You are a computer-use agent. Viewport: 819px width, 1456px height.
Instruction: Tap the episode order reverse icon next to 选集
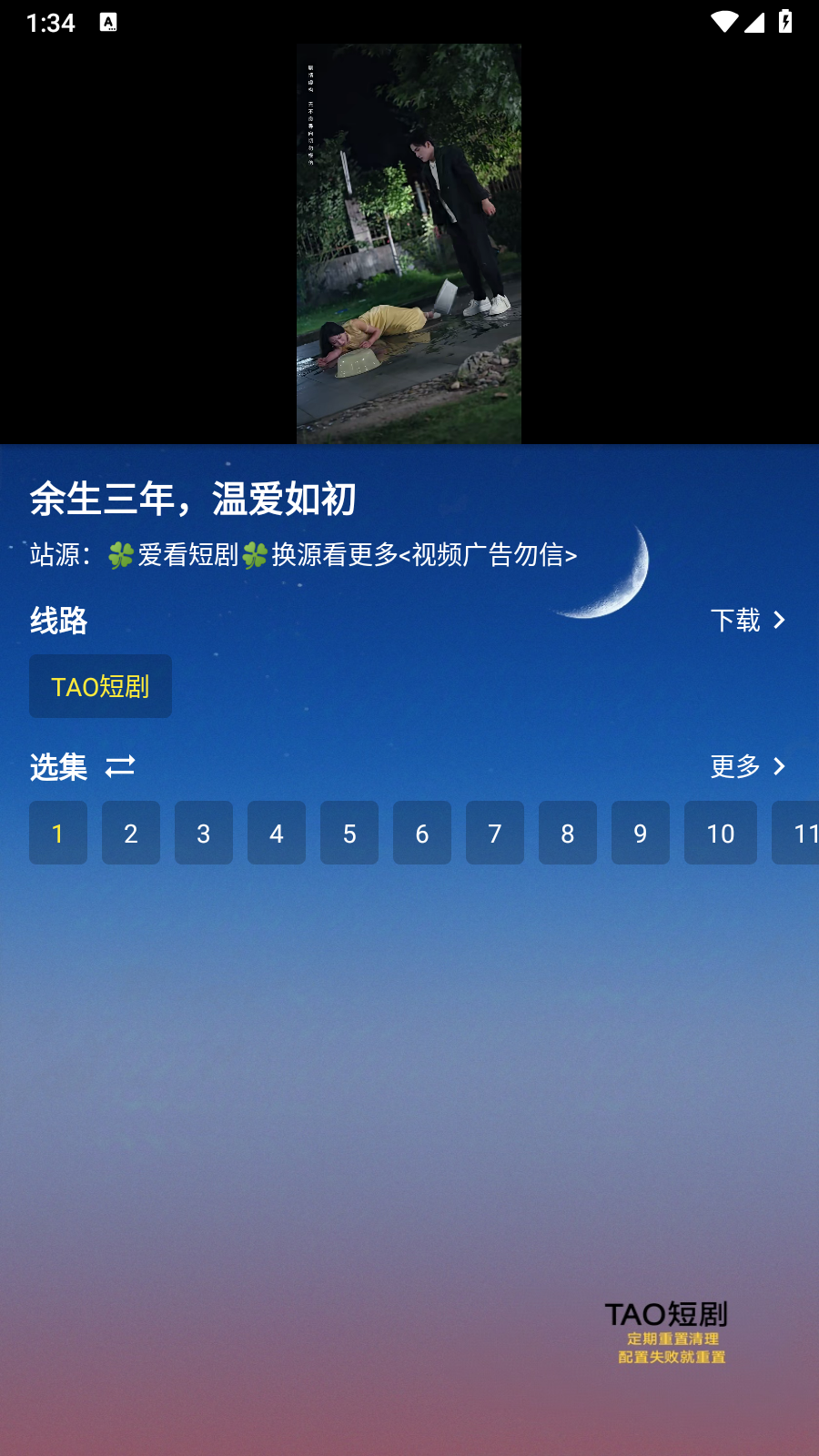pyautogui.click(x=121, y=767)
